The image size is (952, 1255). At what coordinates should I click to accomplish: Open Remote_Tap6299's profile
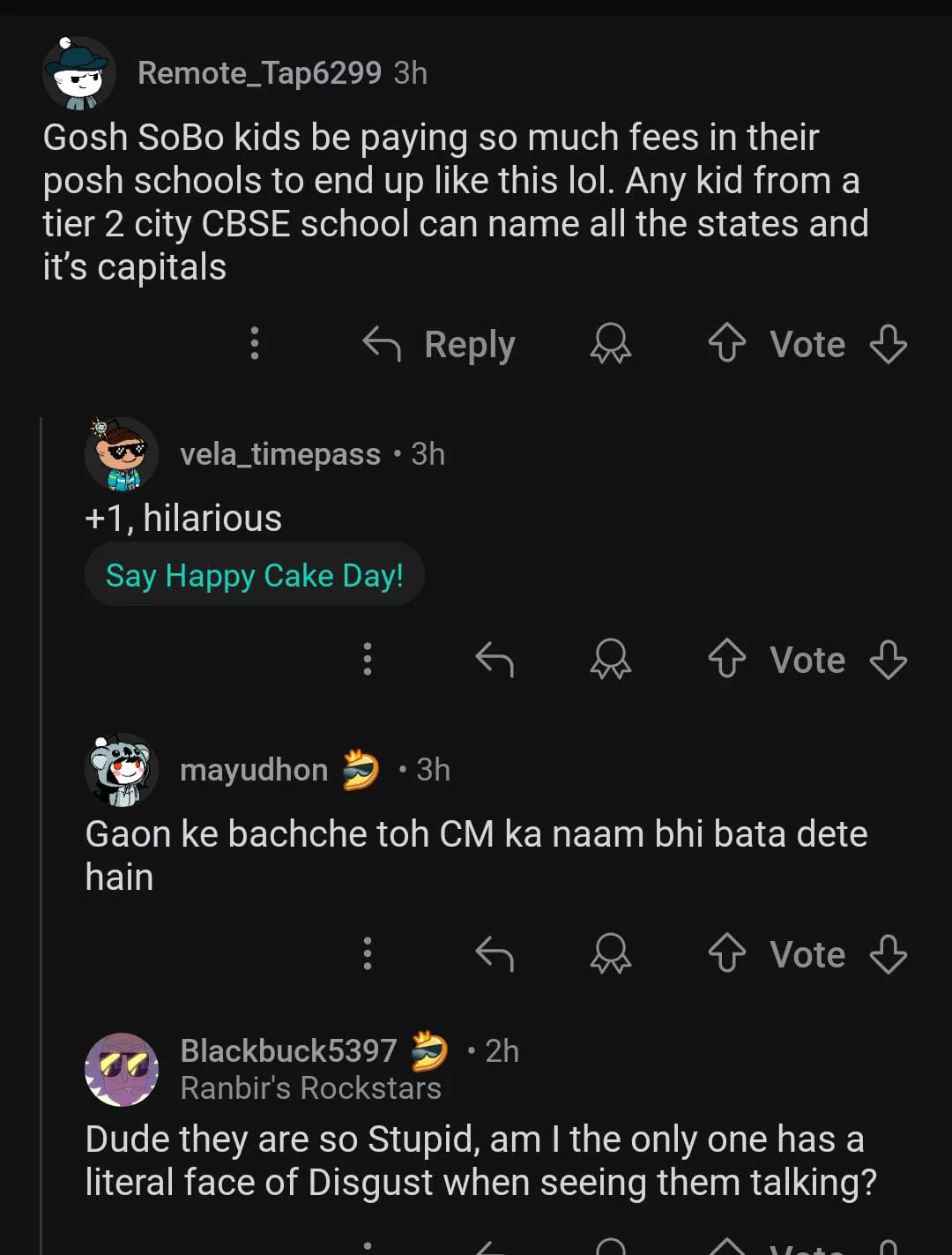(x=259, y=73)
